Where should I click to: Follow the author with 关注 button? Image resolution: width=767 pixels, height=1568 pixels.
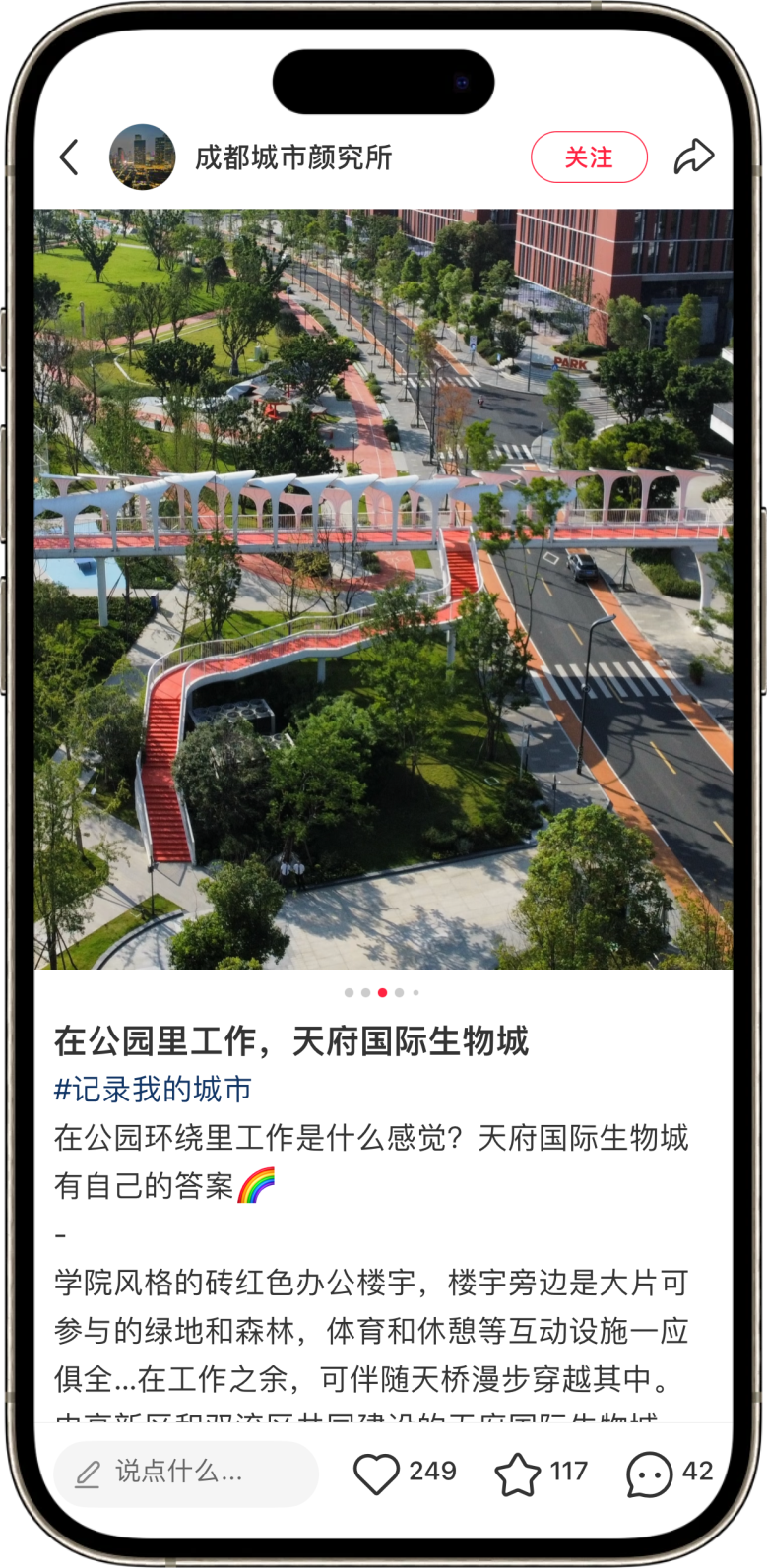coord(589,157)
